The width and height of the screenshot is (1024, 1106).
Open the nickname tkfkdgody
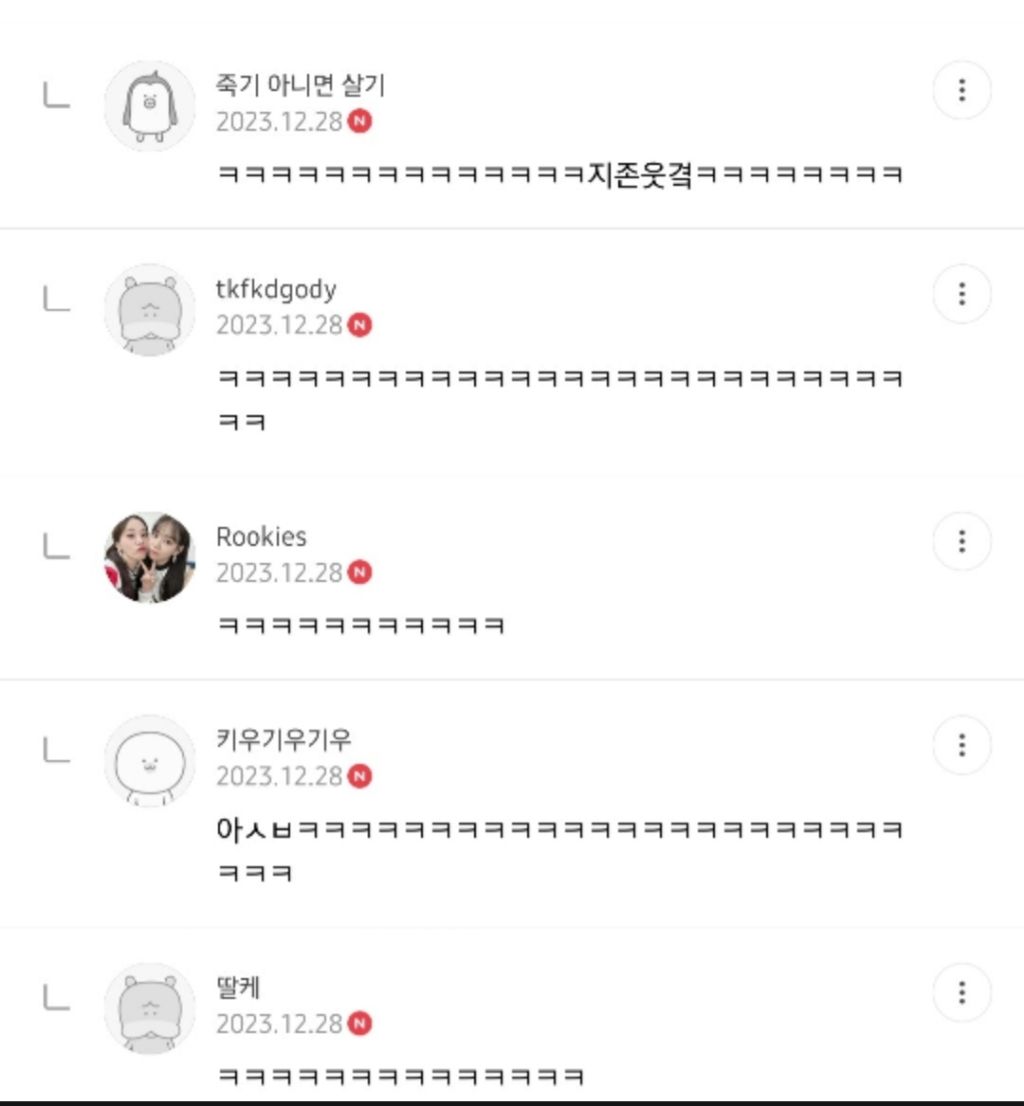point(276,290)
